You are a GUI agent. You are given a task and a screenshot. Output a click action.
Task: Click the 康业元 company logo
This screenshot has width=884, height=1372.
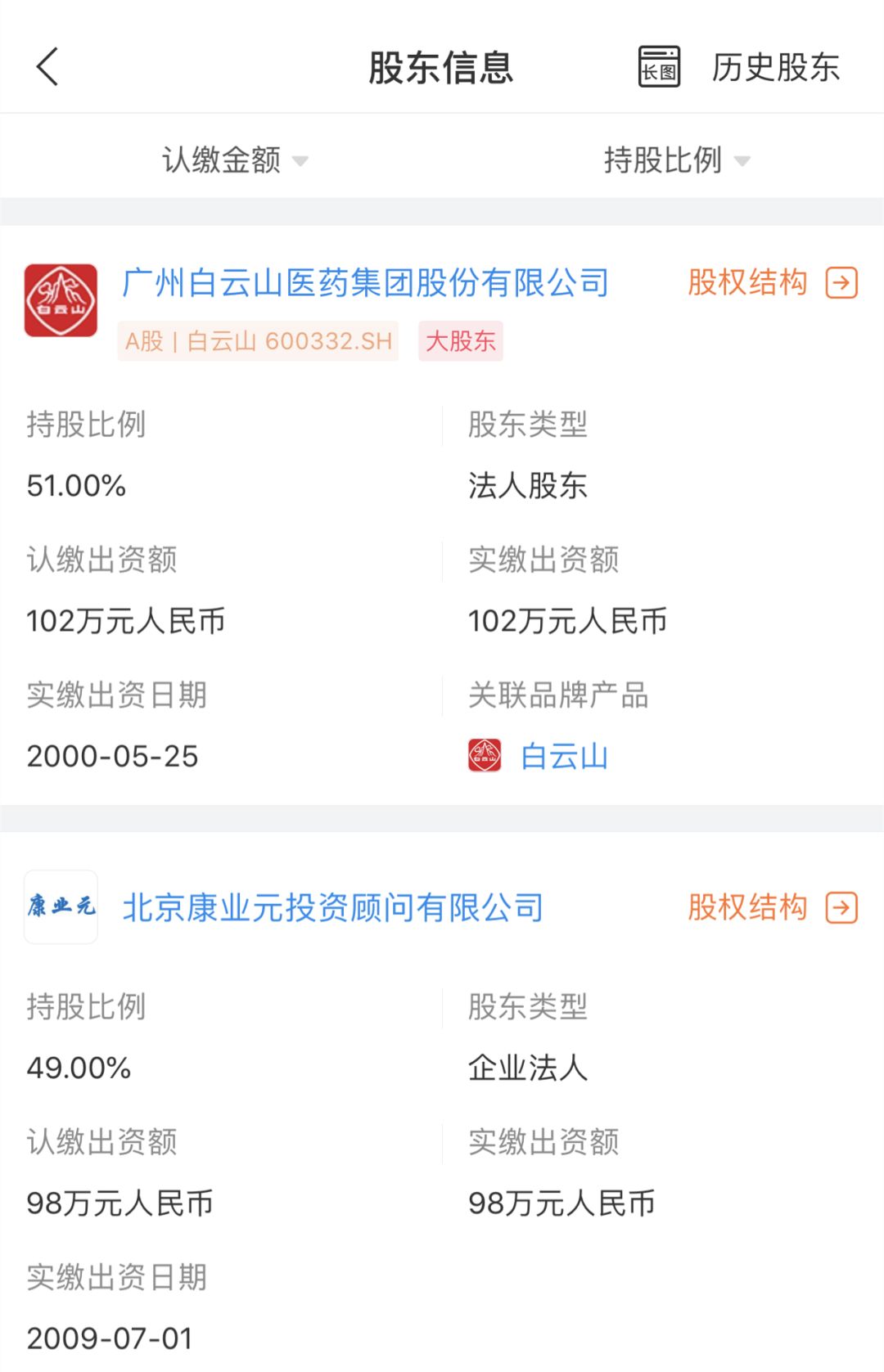(x=61, y=906)
